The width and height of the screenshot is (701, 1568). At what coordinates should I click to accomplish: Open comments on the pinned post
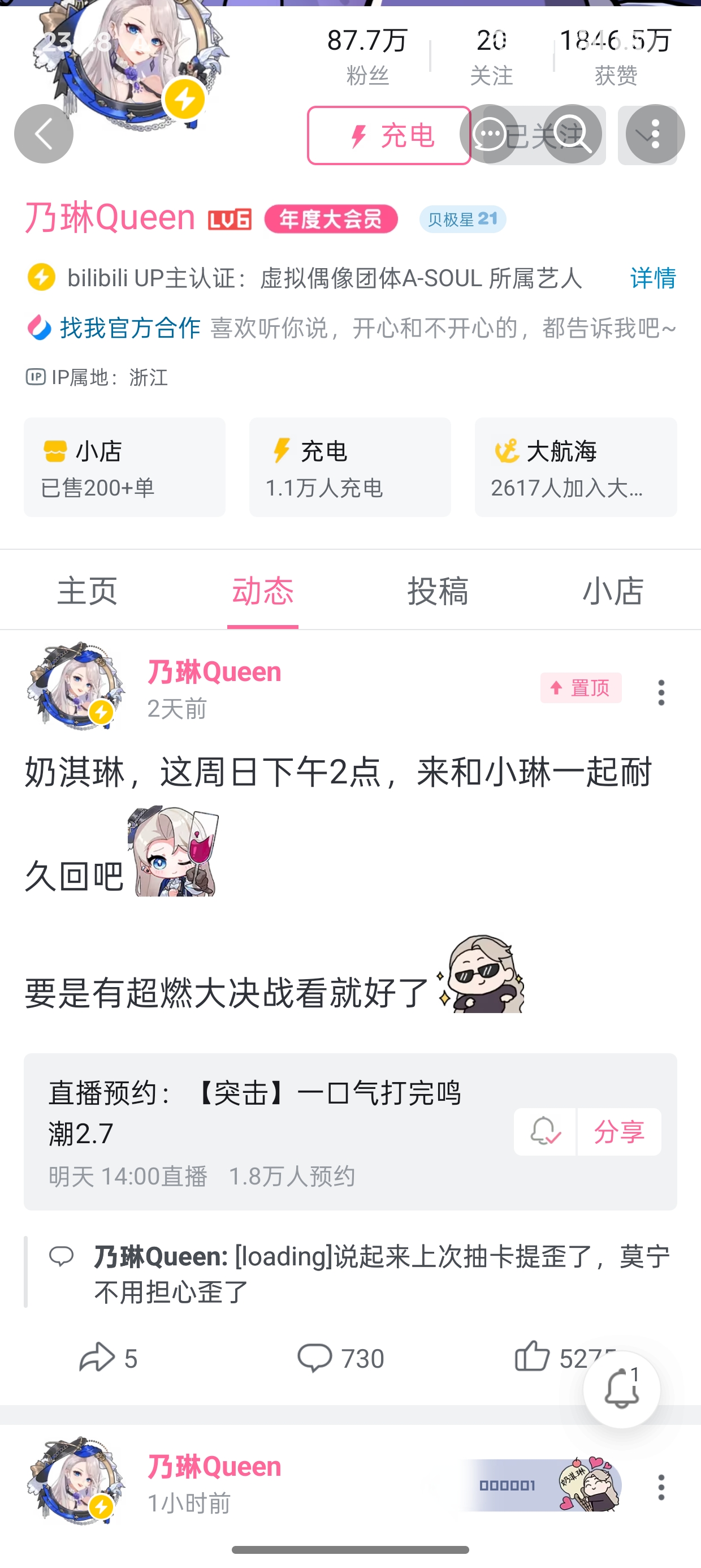pos(340,1358)
